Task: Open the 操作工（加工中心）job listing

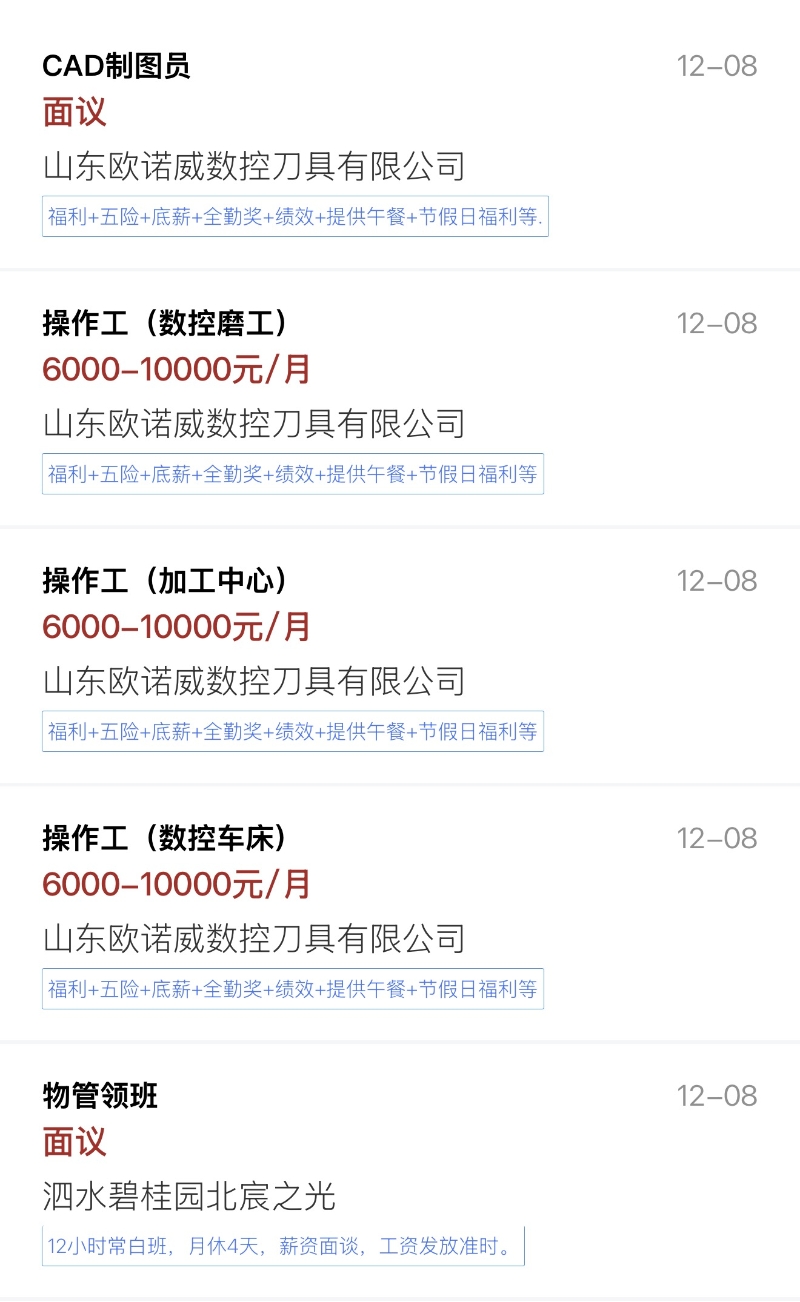Action: [x=166, y=581]
